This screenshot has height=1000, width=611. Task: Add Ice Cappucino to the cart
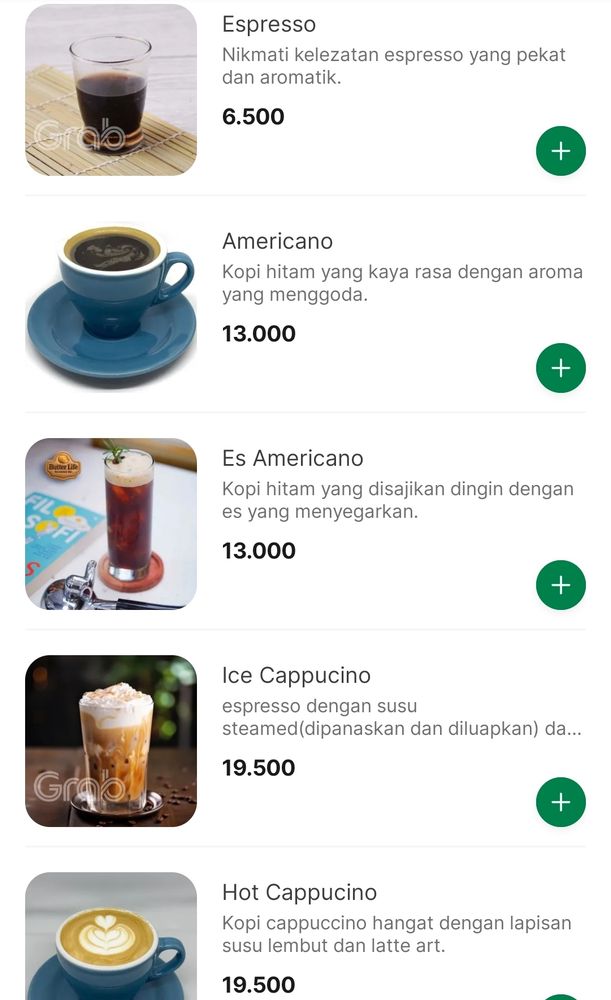point(561,802)
